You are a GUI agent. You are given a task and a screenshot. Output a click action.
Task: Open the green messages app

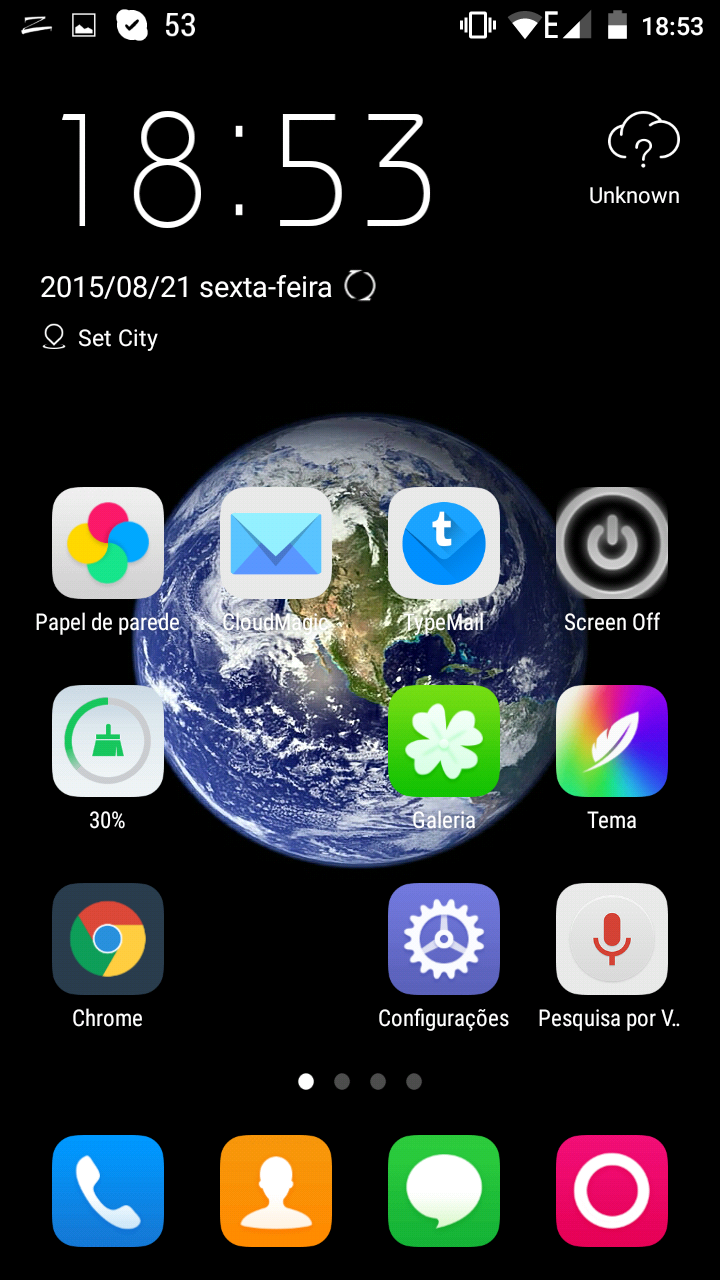444,1191
